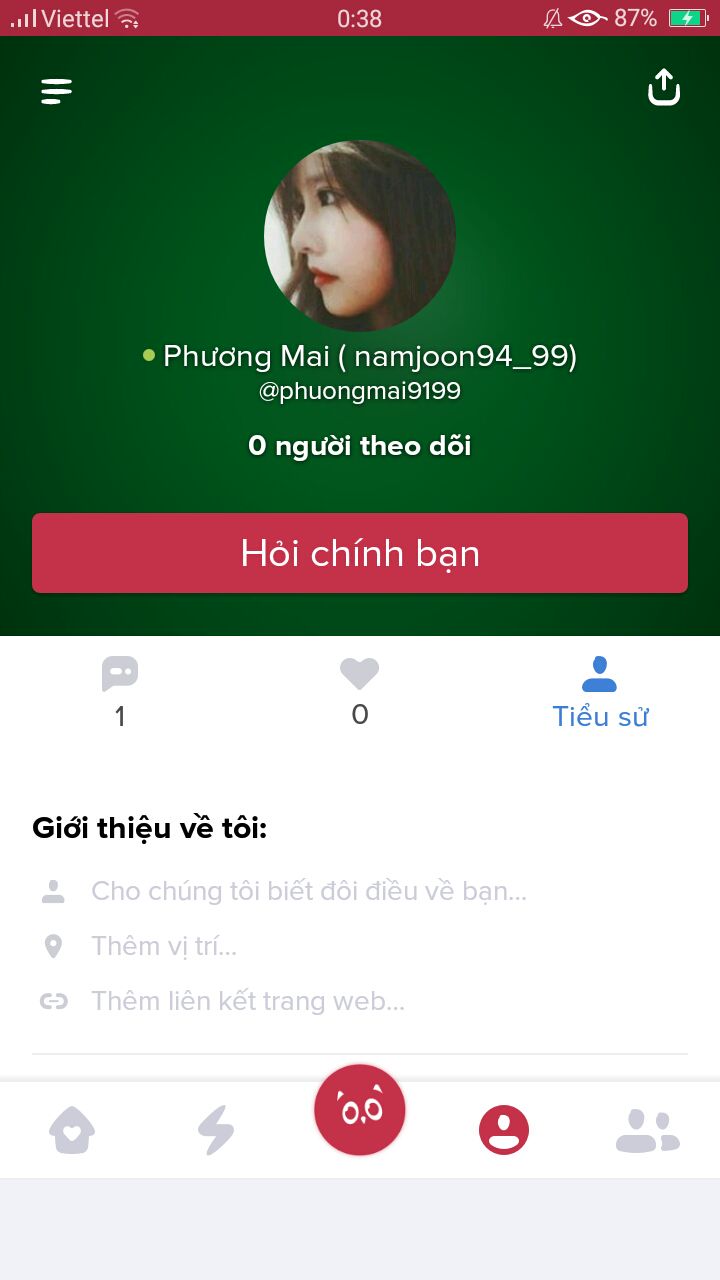Tap '0 người theo dõi' followers count

click(x=360, y=446)
